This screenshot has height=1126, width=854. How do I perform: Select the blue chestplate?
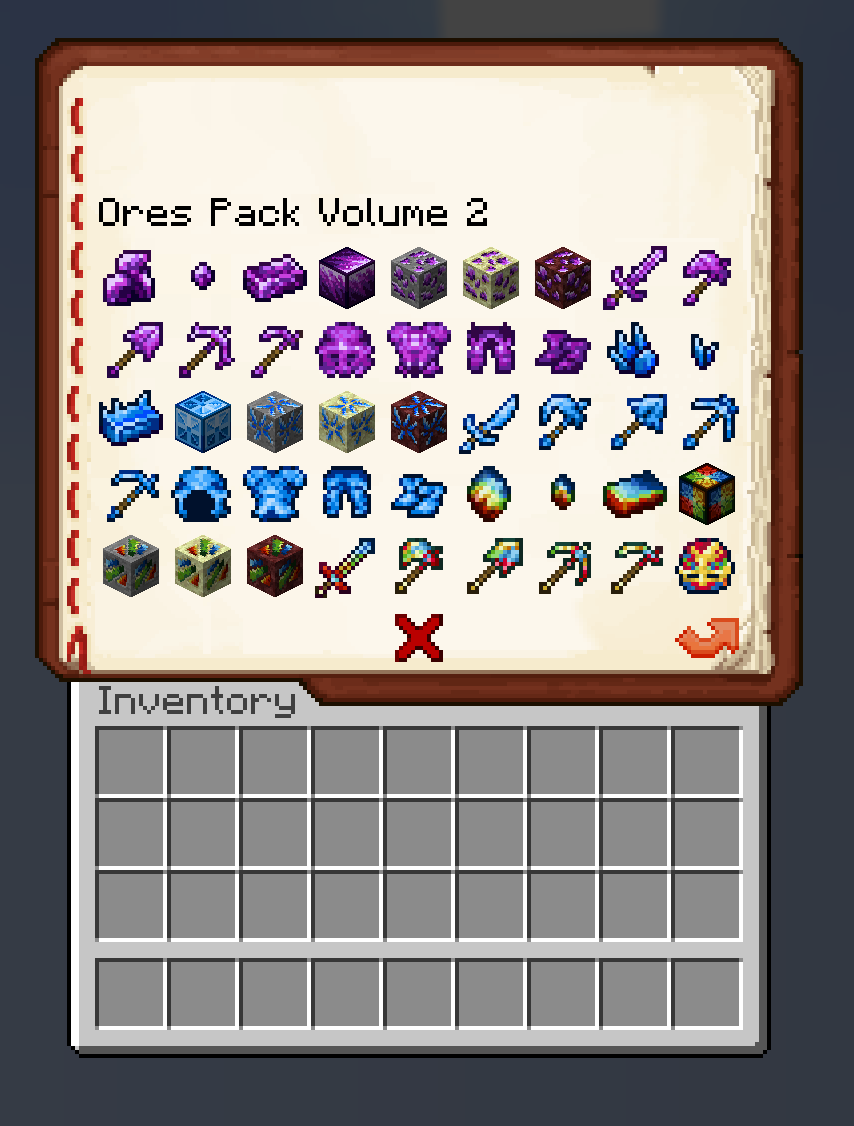[x=274, y=493]
